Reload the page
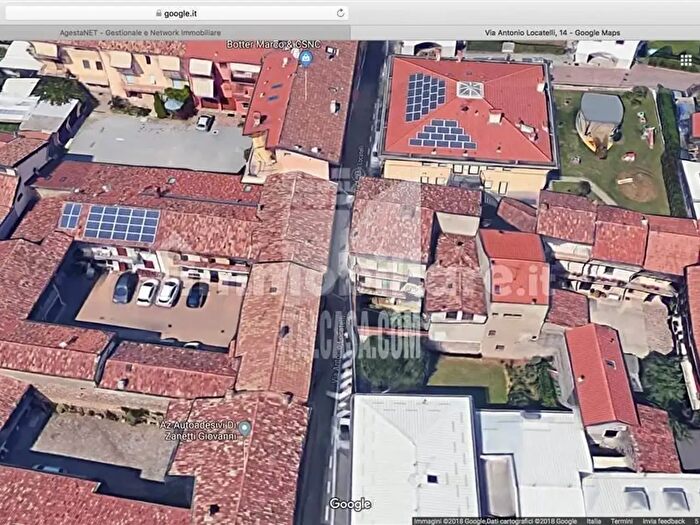This screenshot has width=700, height=525. [x=340, y=13]
